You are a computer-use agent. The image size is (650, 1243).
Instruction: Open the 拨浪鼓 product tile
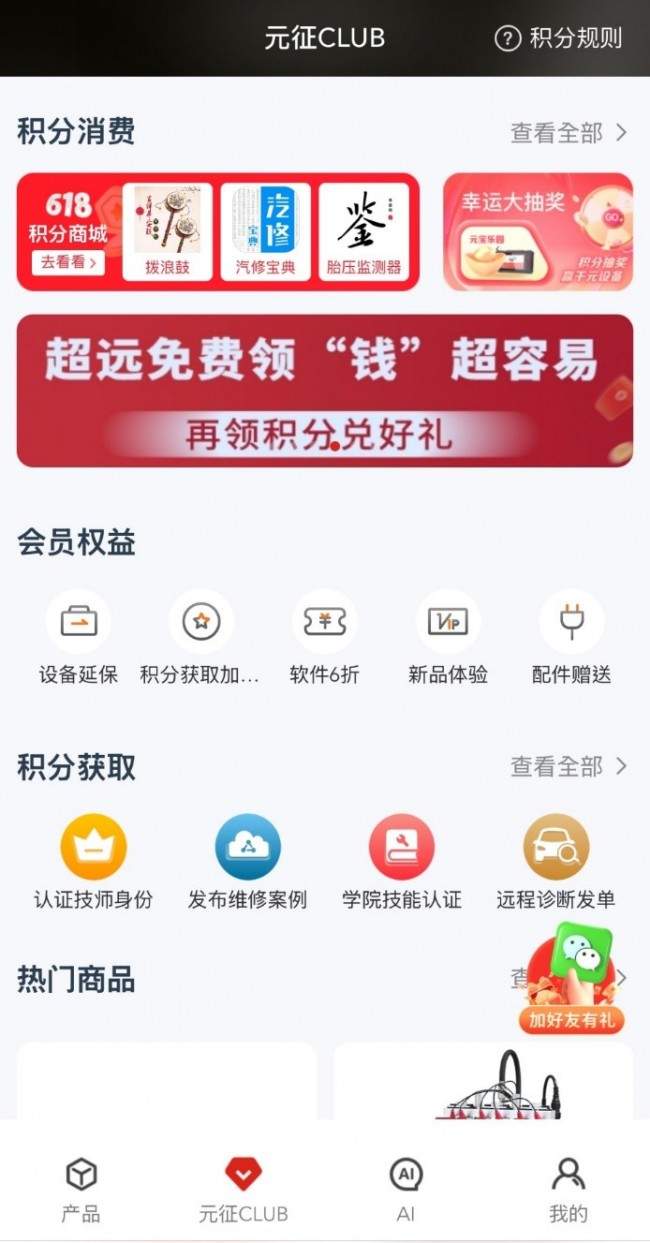(x=167, y=231)
